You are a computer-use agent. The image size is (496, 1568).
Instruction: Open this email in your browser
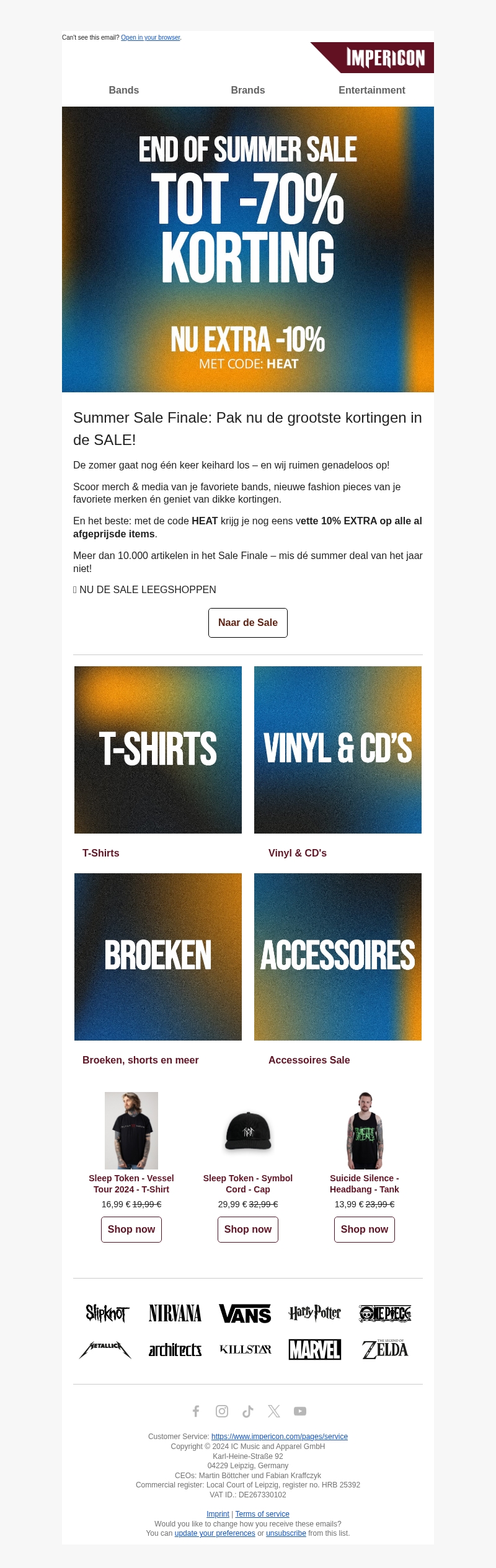150,38
